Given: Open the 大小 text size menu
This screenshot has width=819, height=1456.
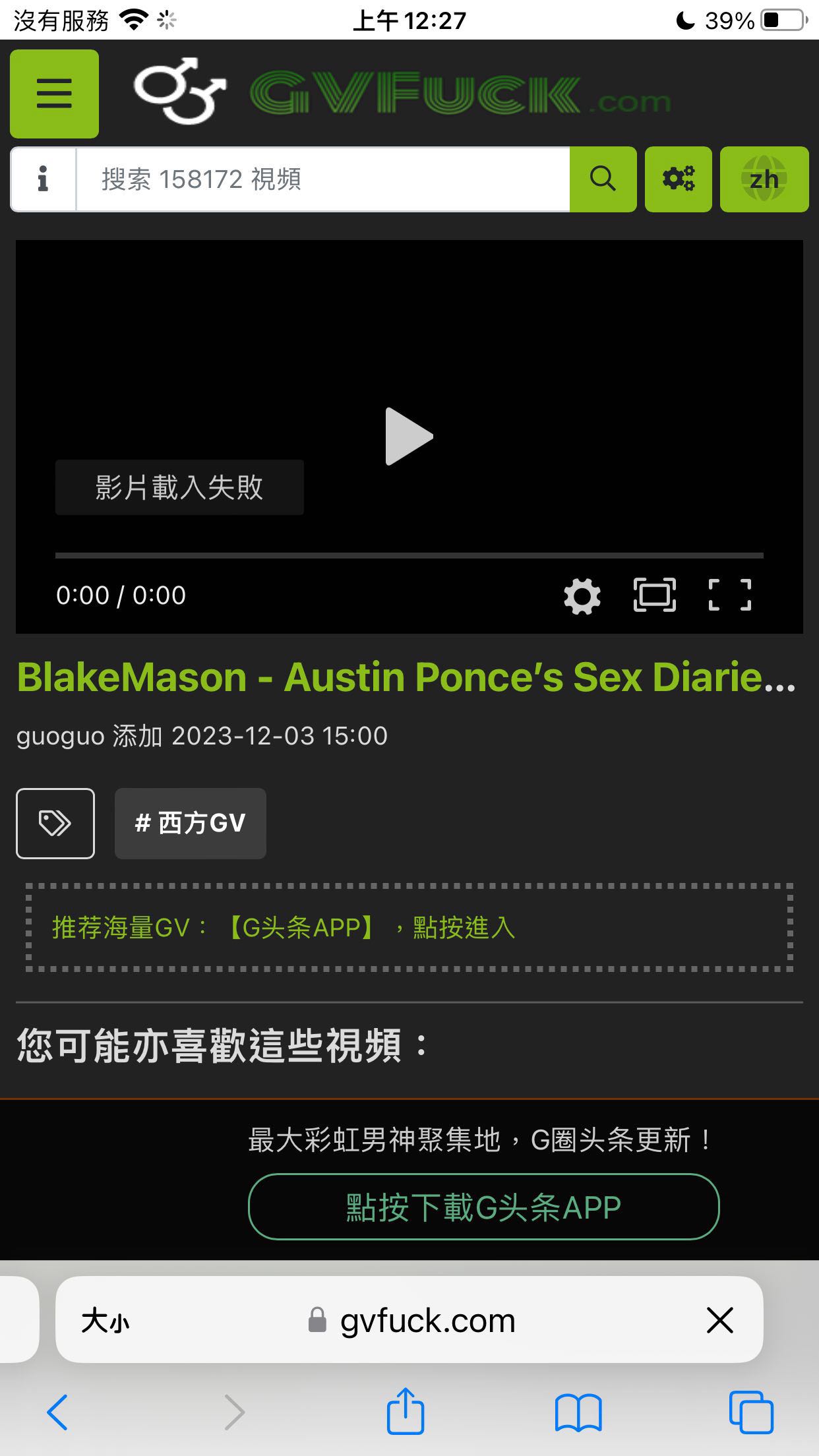Looking at the screenshot, I should 106,1321.
